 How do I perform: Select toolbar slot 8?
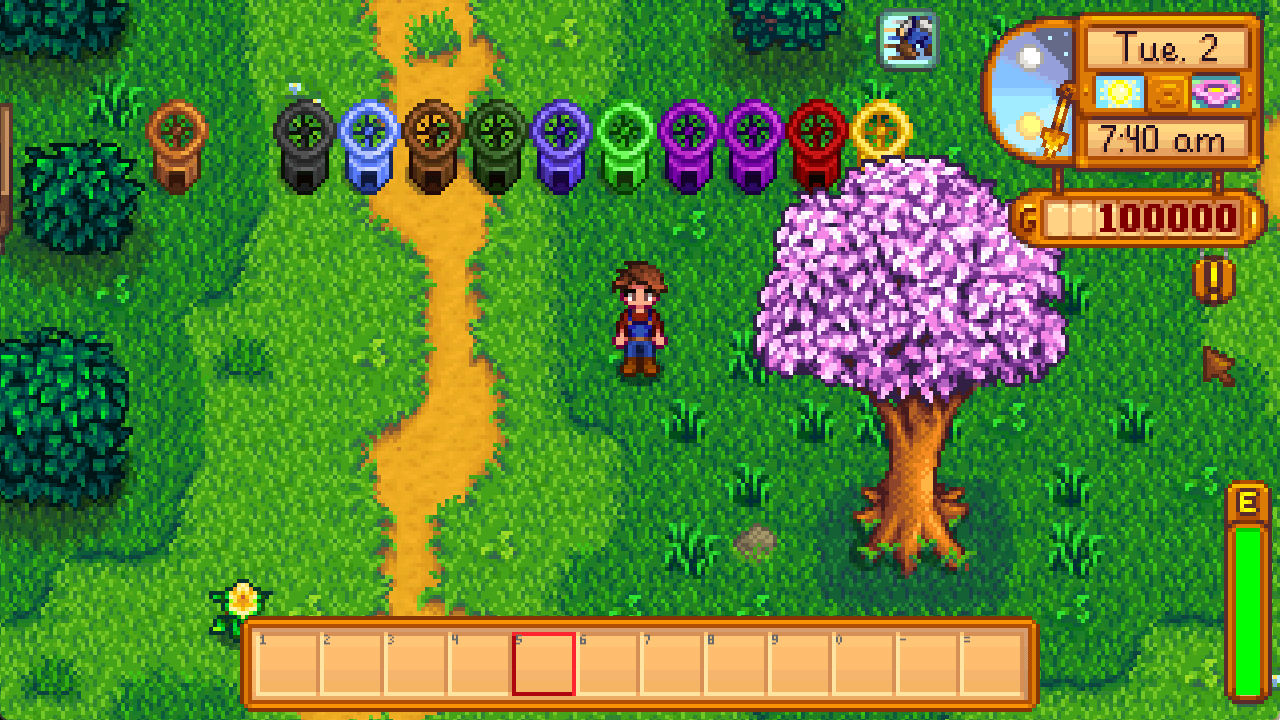click(735, 663)
